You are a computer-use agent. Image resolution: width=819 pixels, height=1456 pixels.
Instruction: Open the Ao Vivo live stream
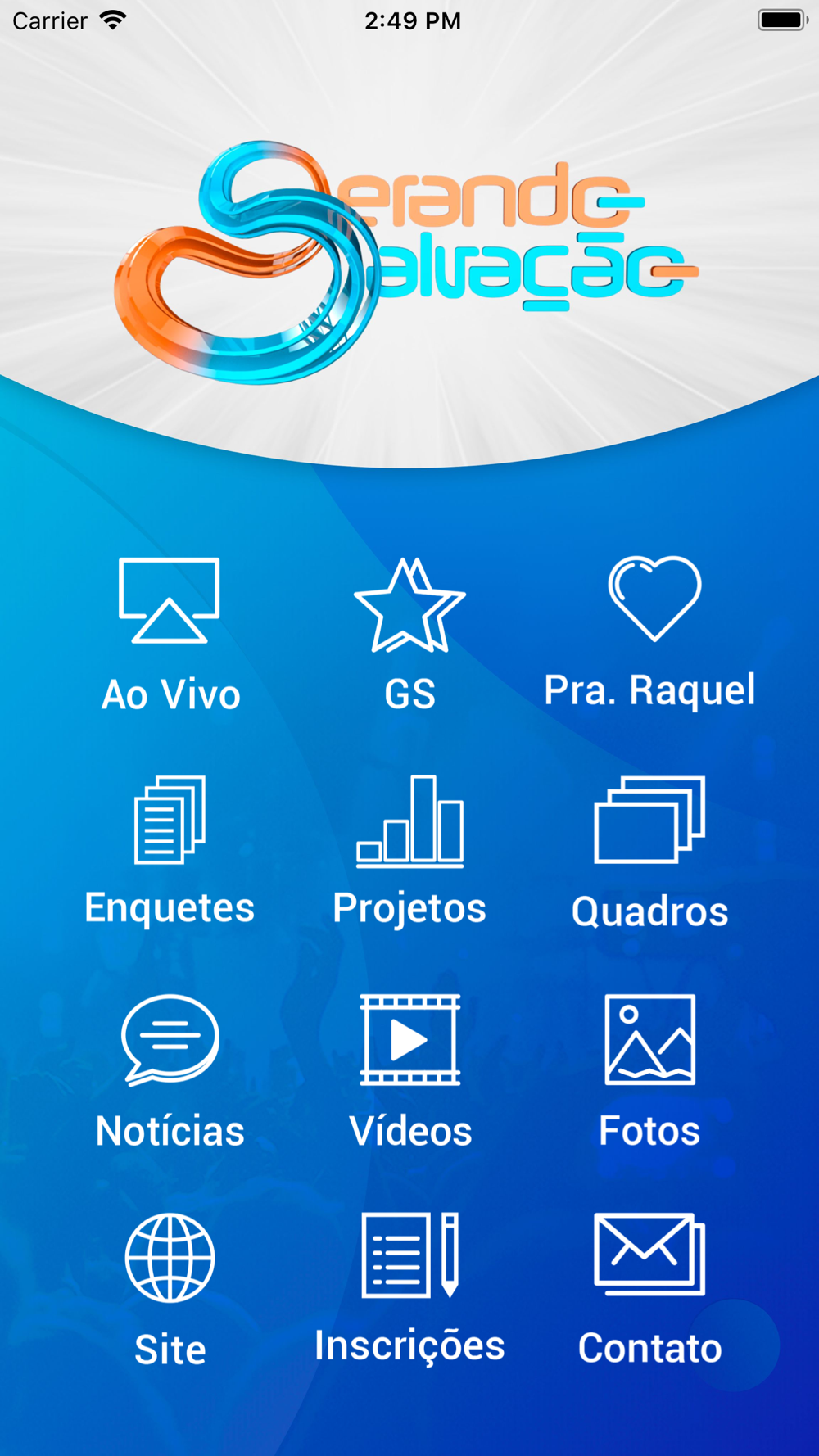point(170,635)
